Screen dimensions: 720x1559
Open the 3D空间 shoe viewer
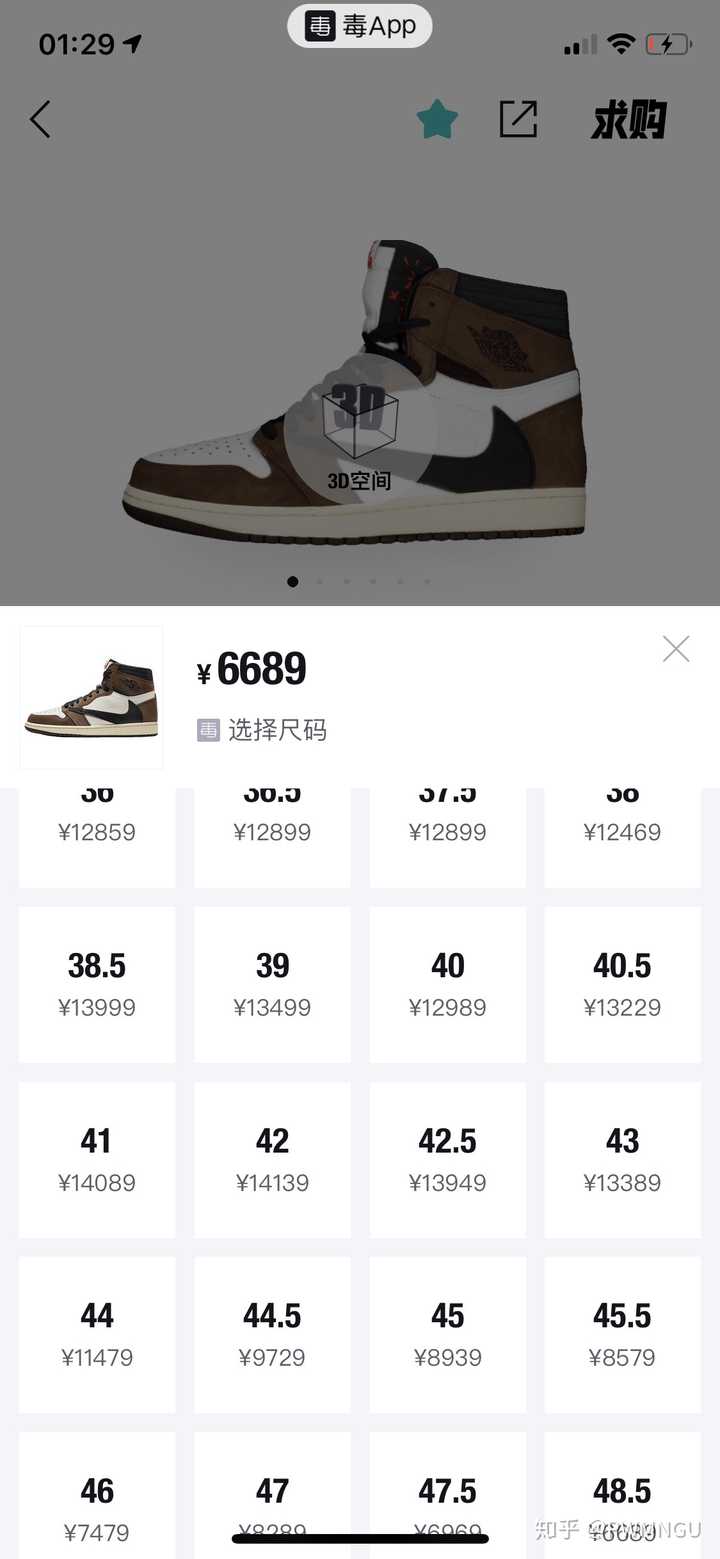(x=359, y=433)
